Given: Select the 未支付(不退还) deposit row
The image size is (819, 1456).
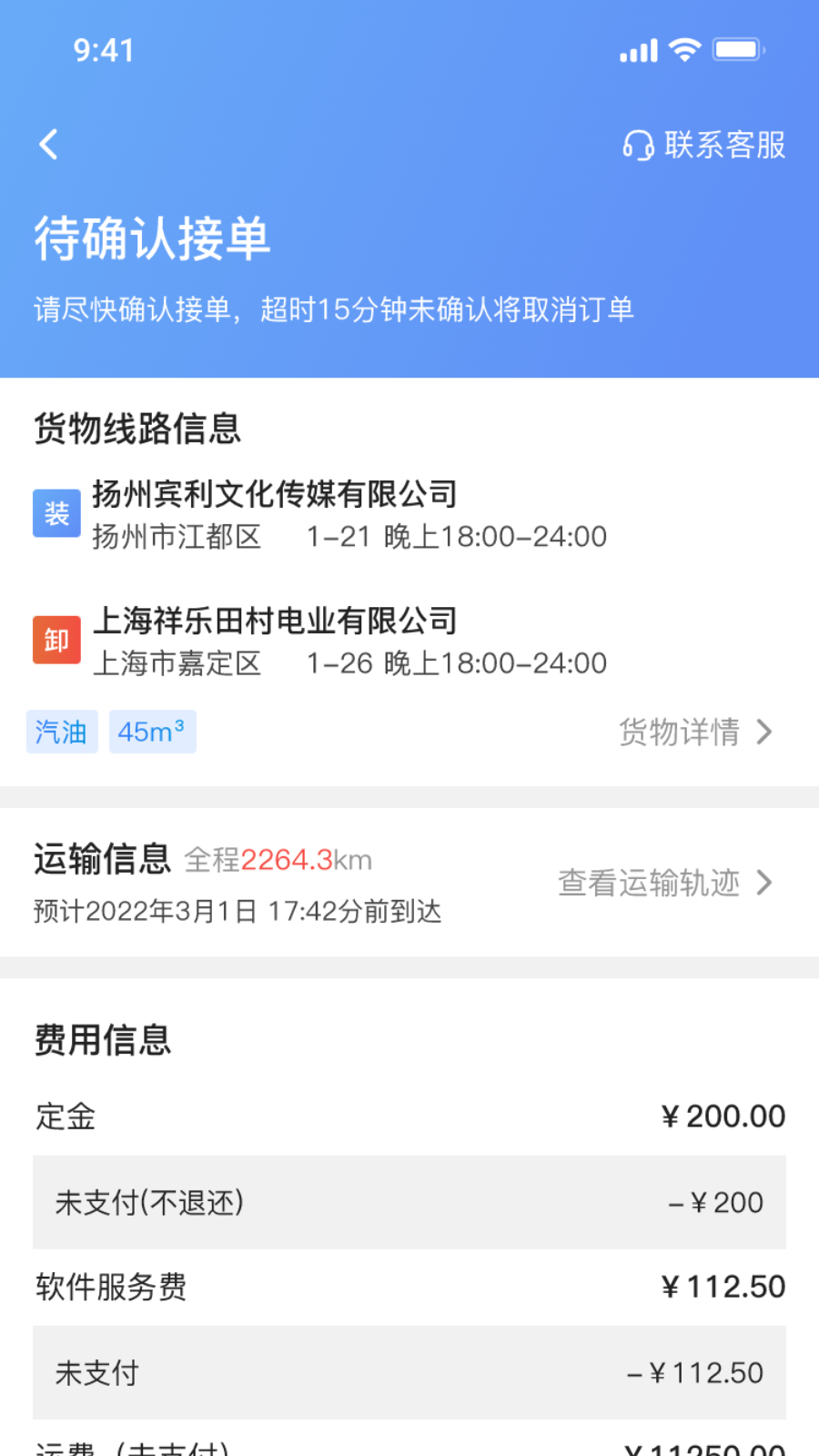Looking at the screenshot, I should point(409,1202).
